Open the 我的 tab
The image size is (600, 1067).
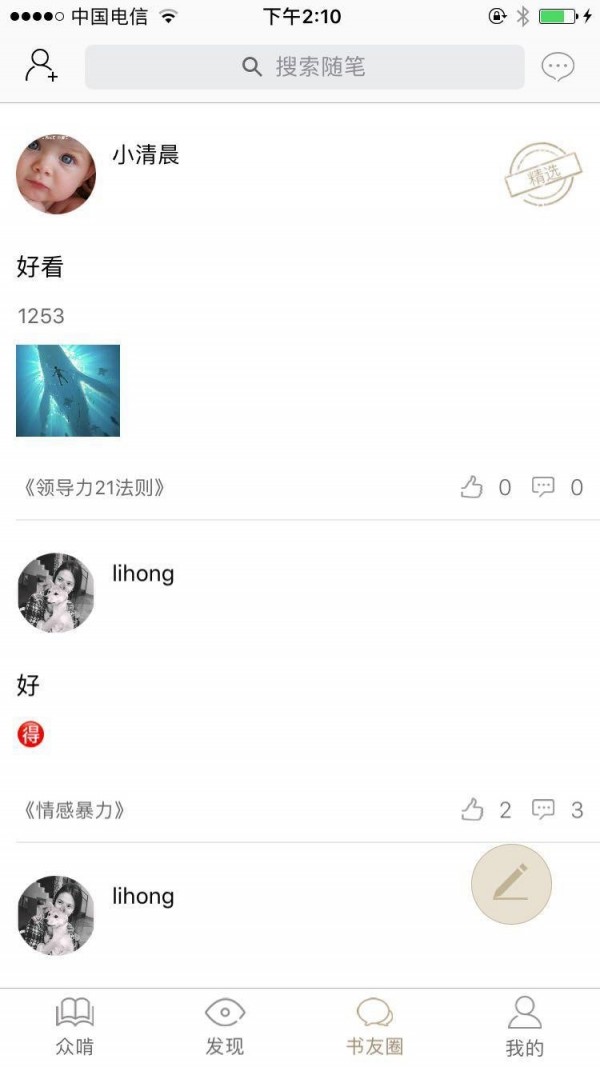pyautogui.click(x=525, y=1026)
